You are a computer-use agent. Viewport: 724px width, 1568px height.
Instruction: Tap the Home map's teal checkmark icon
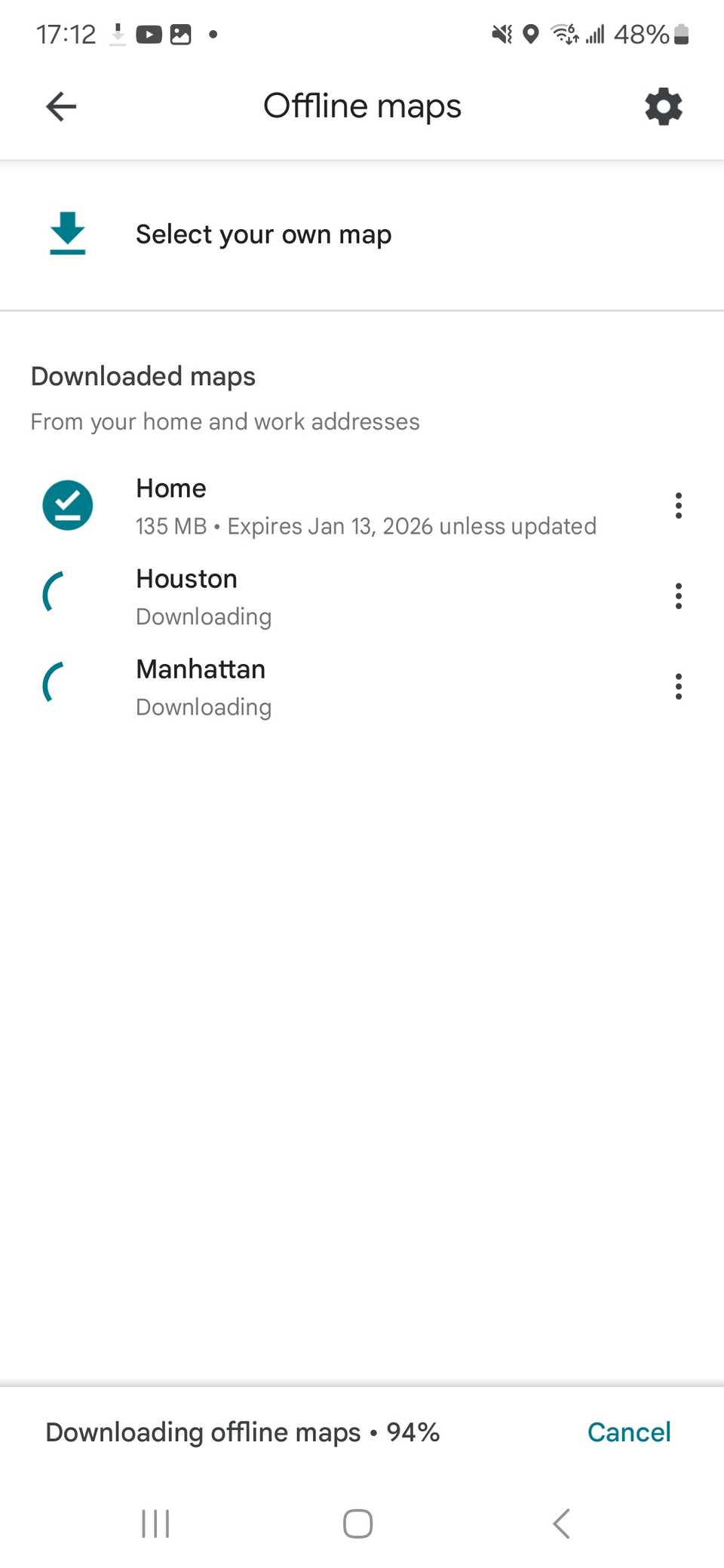[x=67, y=505]
